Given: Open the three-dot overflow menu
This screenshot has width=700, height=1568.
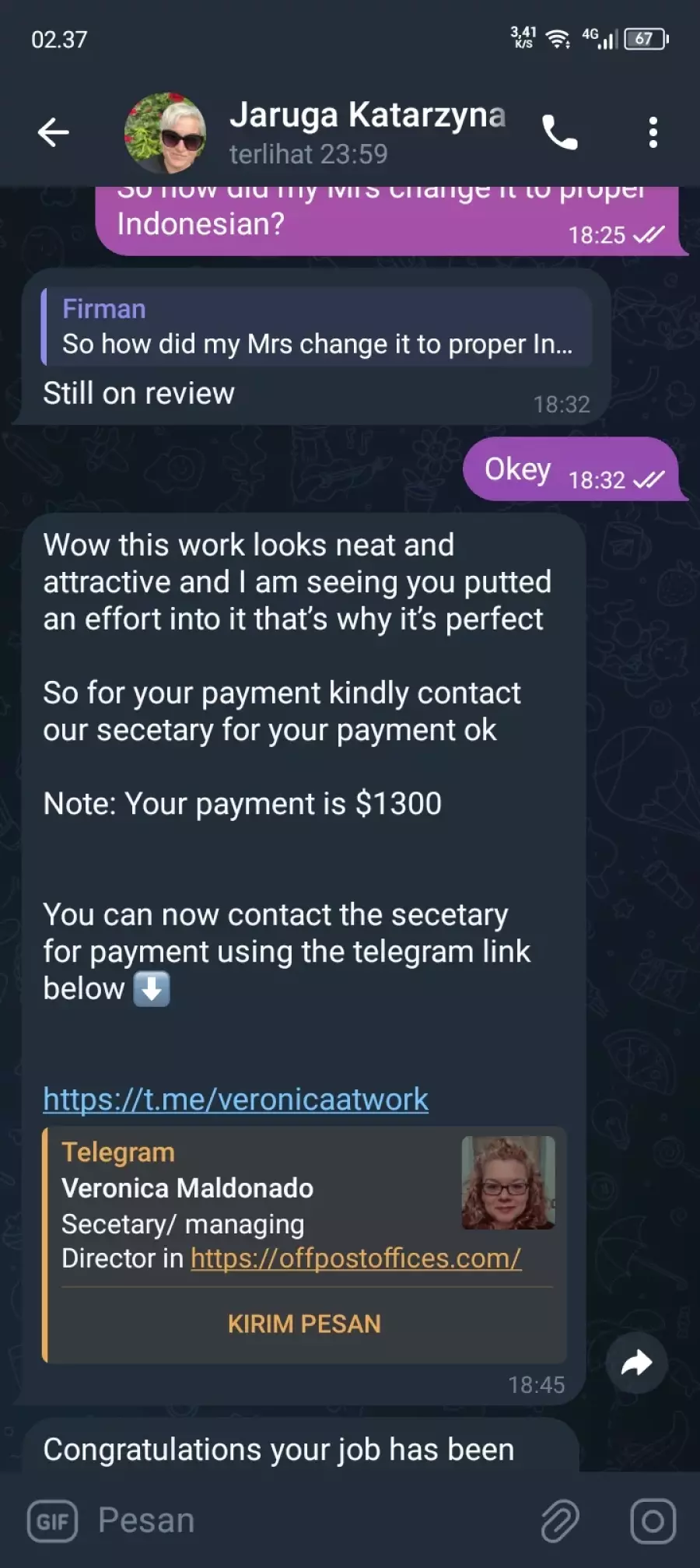Looking at the screenshot, I should [653, 132].
